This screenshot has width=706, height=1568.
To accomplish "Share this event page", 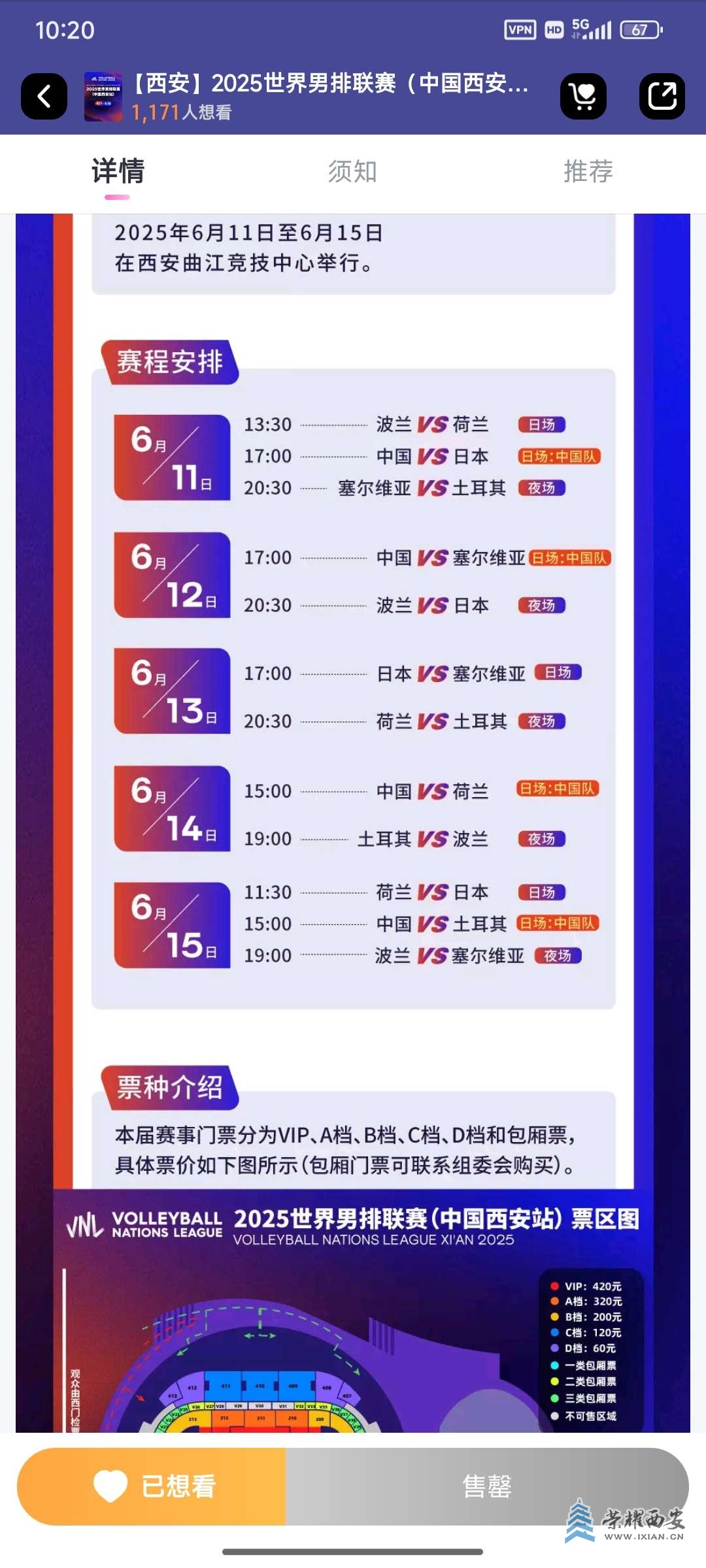I will (662, 97).
